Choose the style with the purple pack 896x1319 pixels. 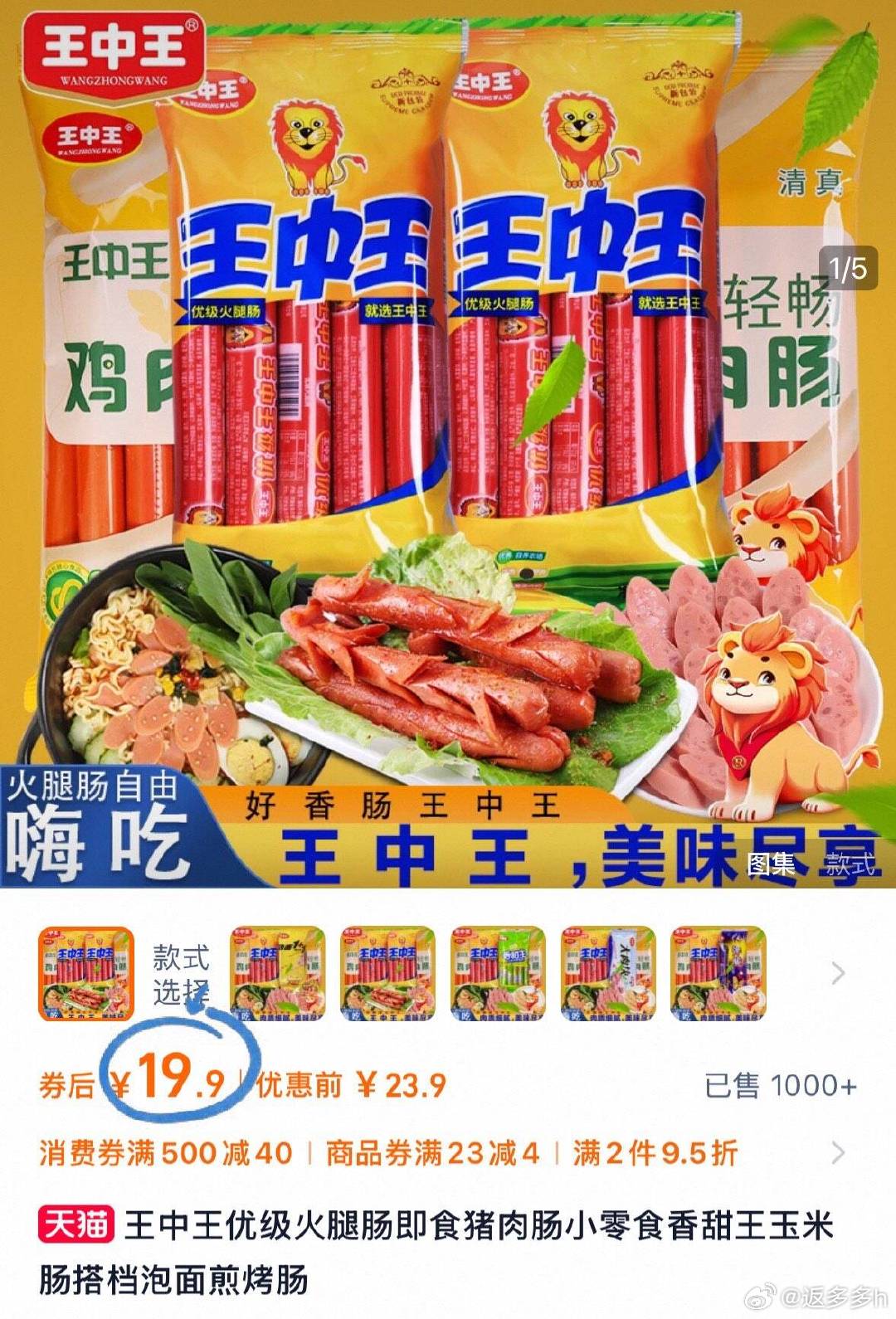click(x=718, y=973)
